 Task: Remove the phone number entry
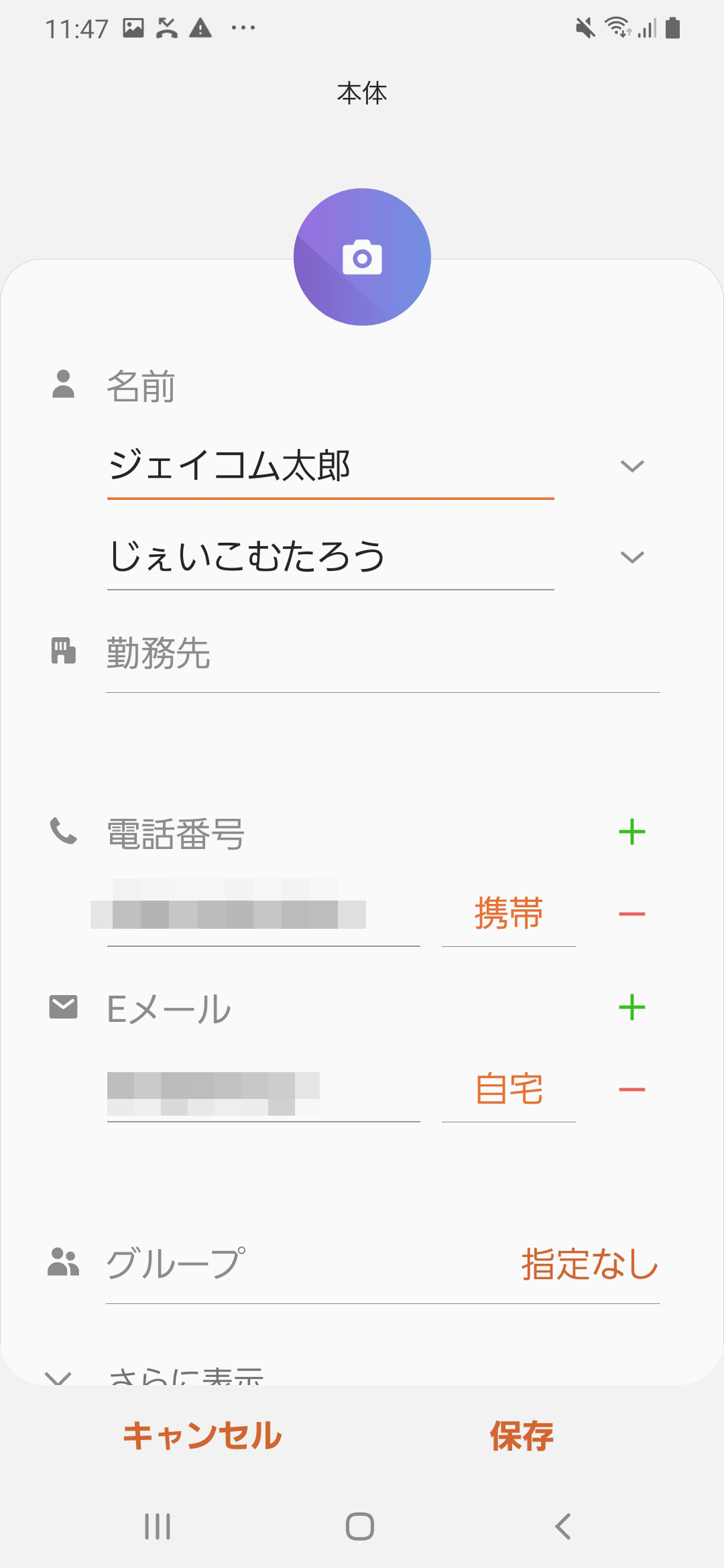tap(631, 914)
